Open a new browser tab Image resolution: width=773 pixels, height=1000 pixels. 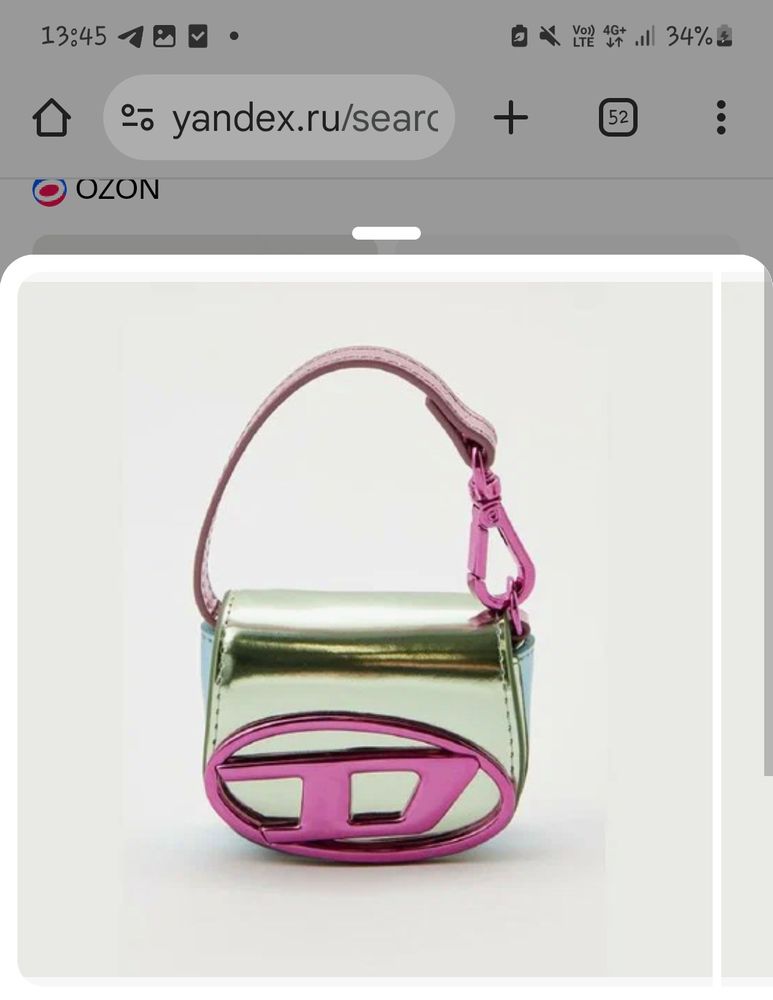point(510,118)
